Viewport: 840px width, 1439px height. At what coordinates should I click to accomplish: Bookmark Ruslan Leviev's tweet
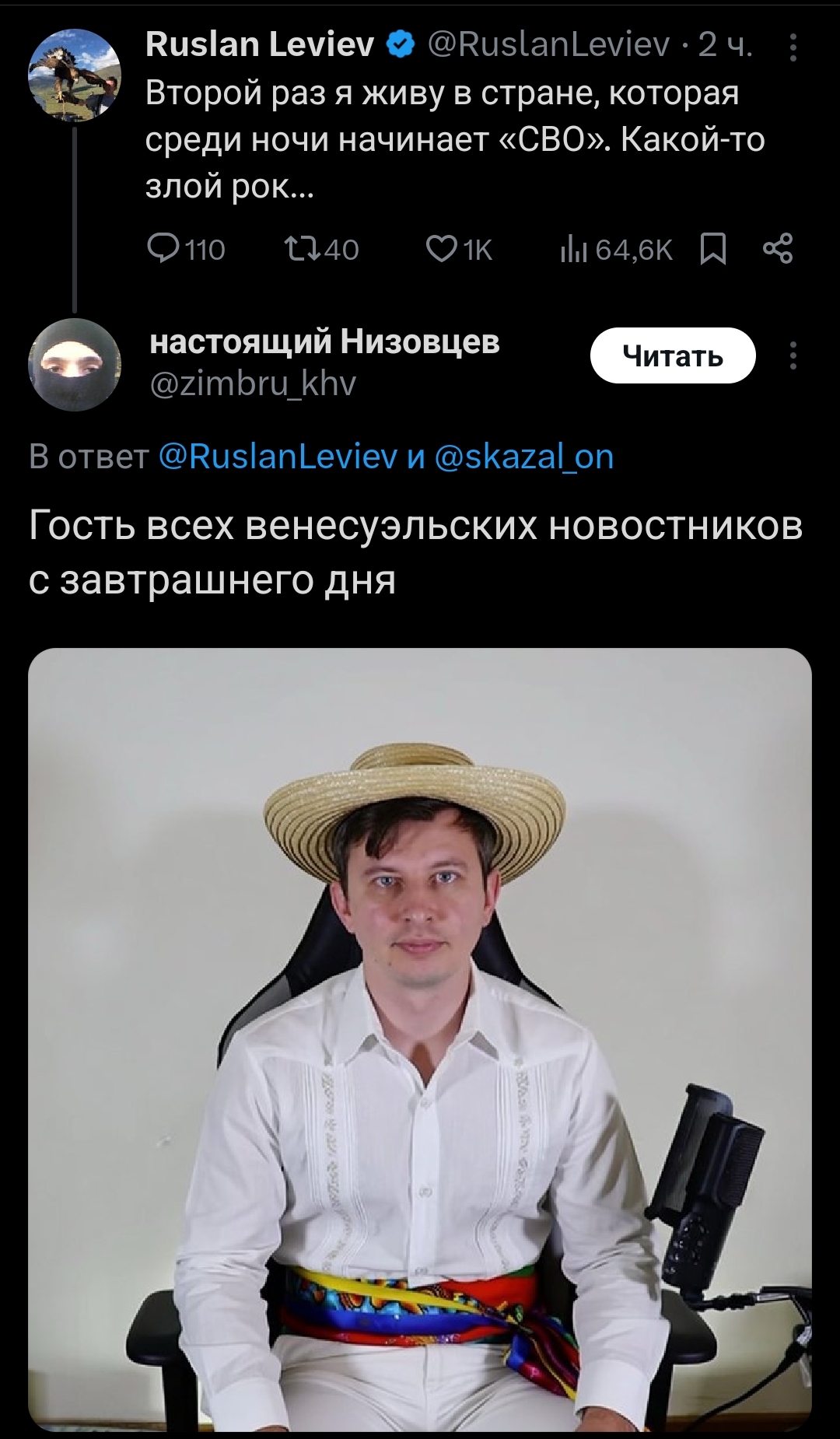click(x=712, y=249)
